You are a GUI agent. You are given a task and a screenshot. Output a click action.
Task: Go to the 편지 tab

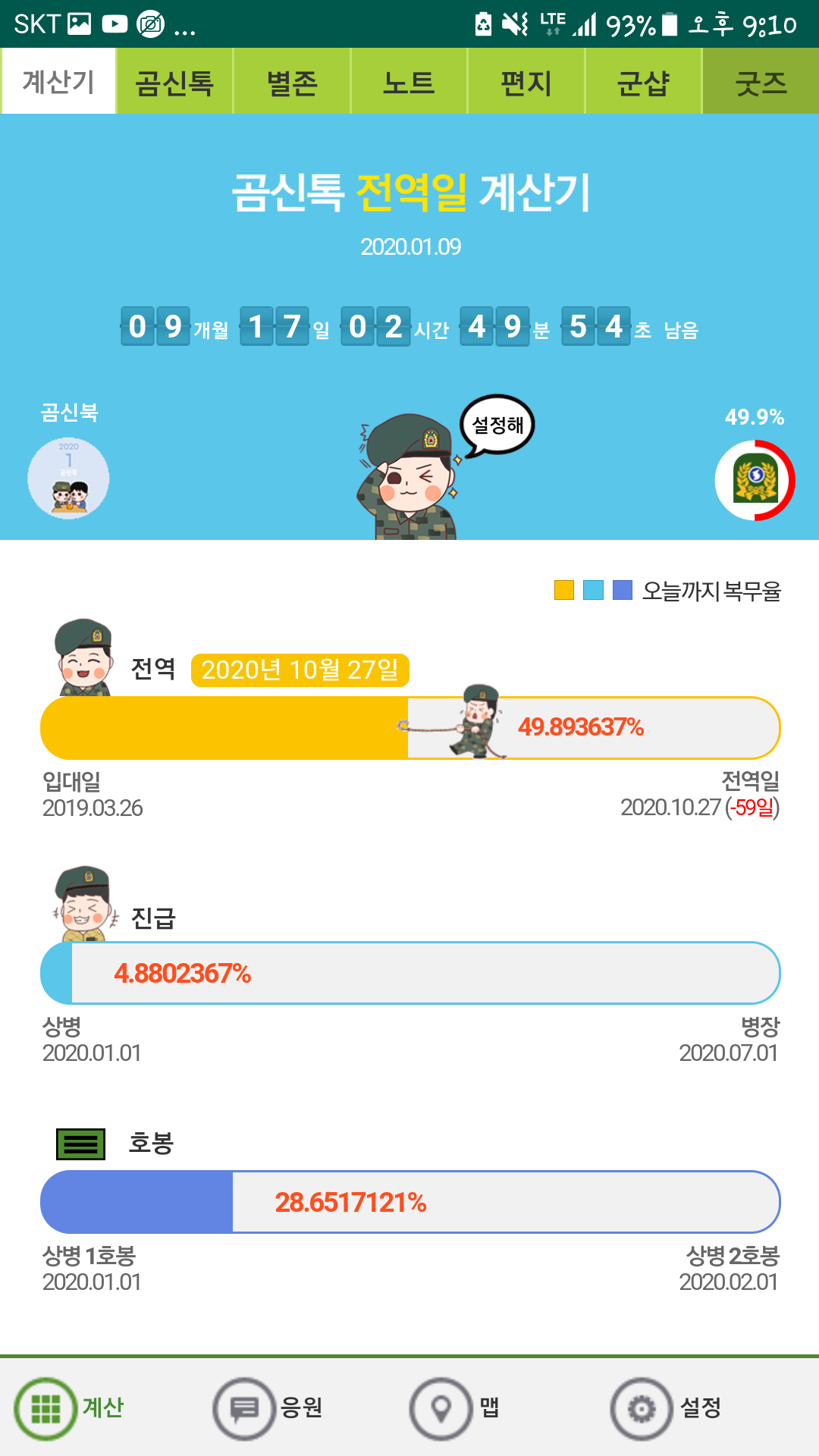[x=526, y=81]
